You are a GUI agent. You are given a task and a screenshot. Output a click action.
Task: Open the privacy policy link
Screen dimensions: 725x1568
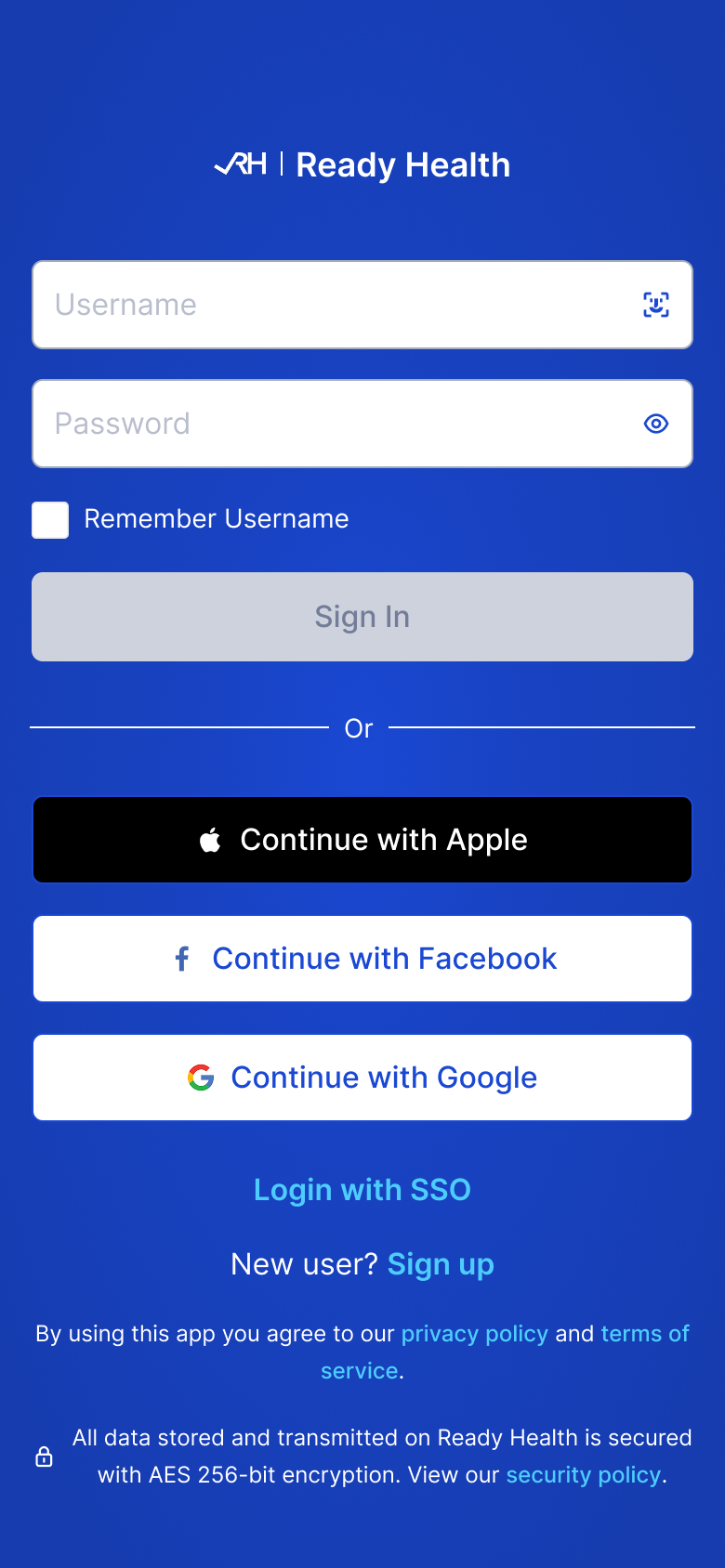click(x=474, y=1334)
